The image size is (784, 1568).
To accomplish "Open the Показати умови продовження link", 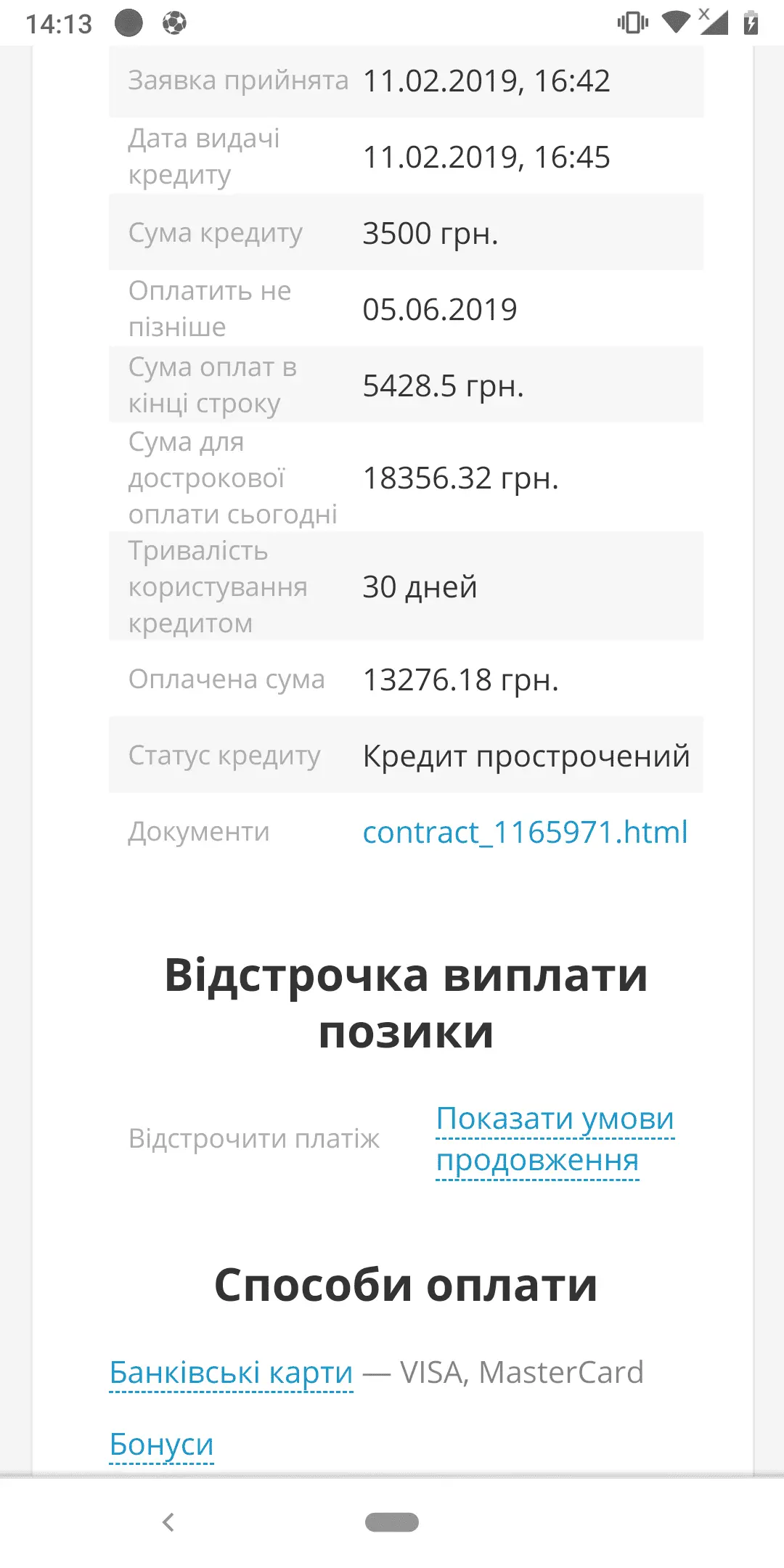I will click(555, 1139).
